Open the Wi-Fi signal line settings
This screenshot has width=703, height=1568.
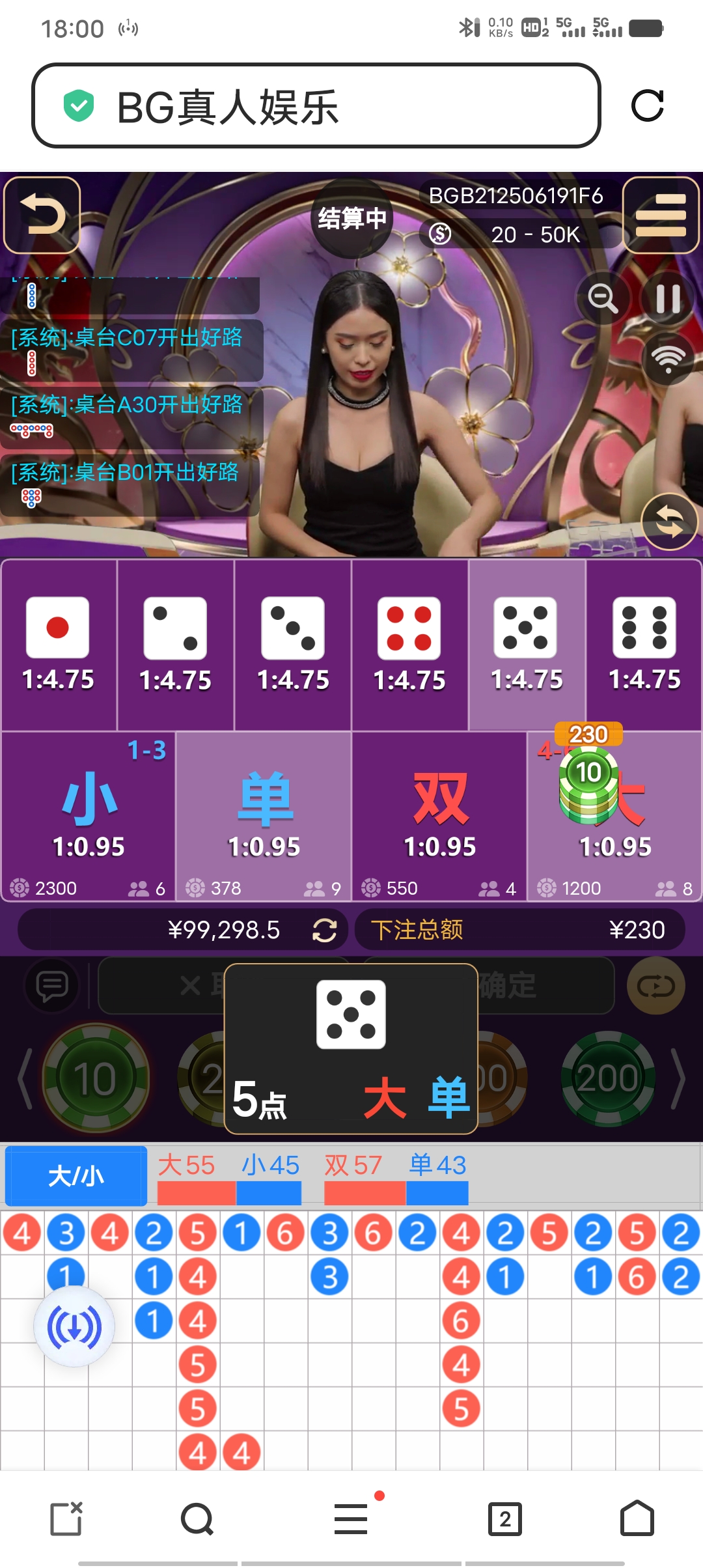pyautogui.click(x=669, y=358)
